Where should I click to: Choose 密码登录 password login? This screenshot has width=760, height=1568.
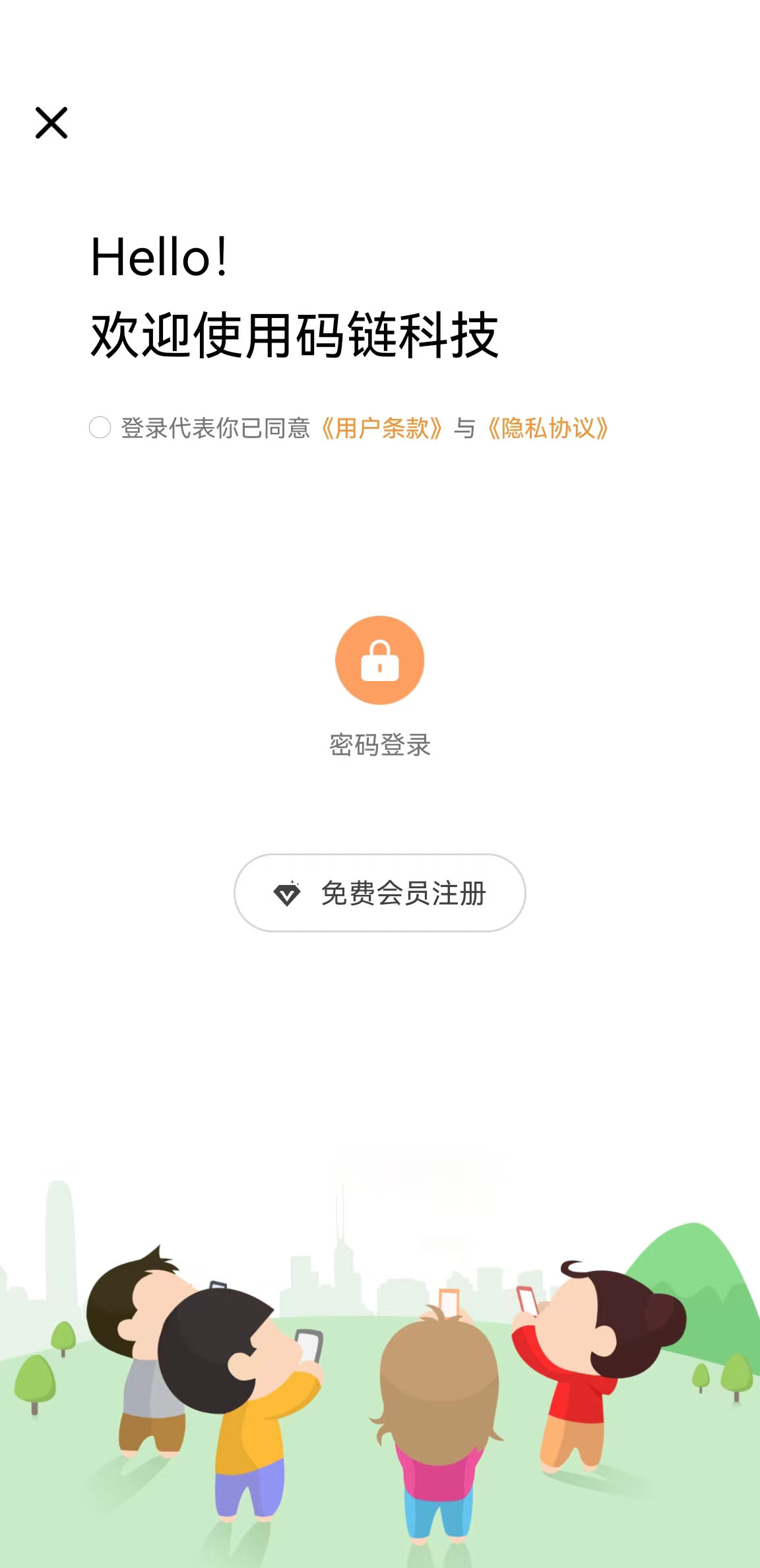tap(379, 661)
